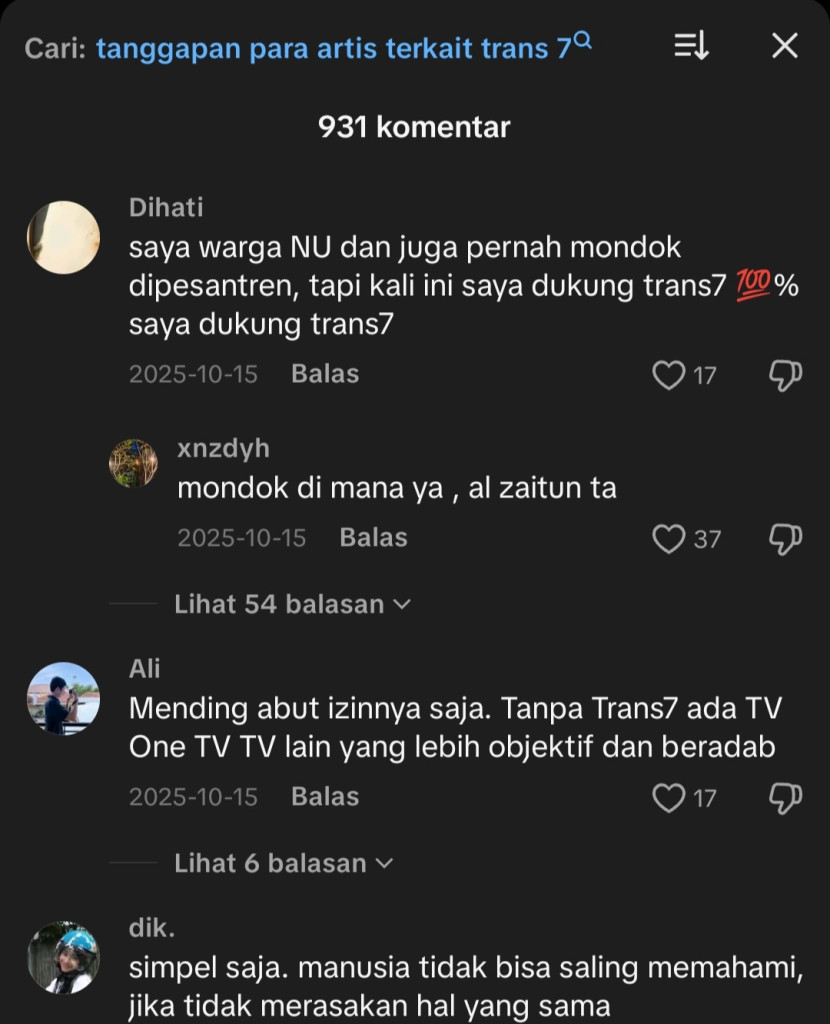Viewport: 830px width, 1024px height.
Task: Dislike Dihati's comment
Action: click(x=785, y=375)
